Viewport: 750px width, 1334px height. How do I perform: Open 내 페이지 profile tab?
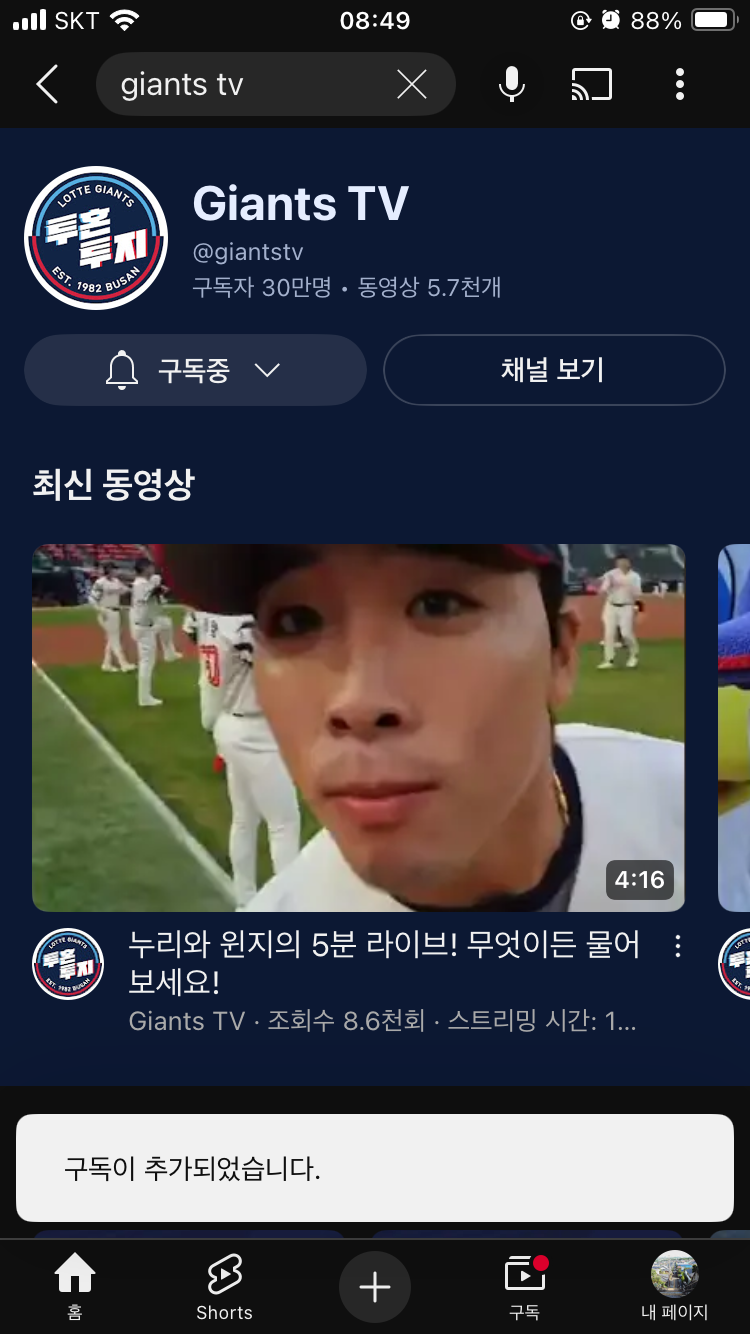point(675,1285)
